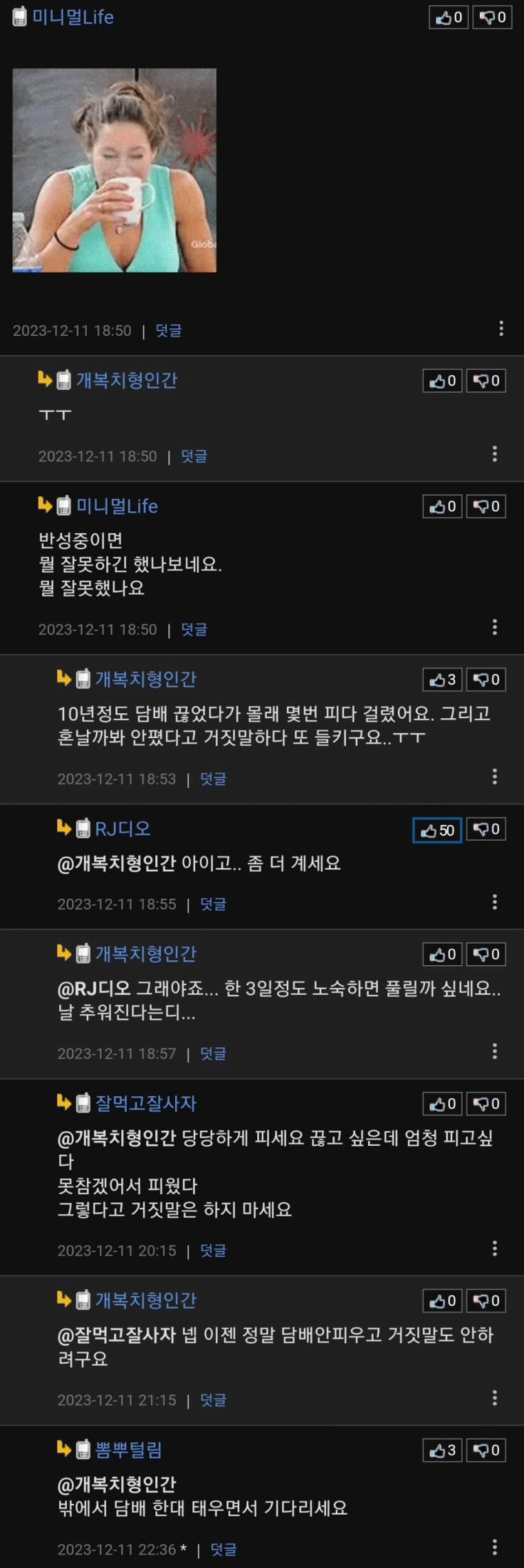The width and height of the screenshot is (524, 1568).
Task: Upvote 미니멀Life's image comment
Action: click(448, 17)
